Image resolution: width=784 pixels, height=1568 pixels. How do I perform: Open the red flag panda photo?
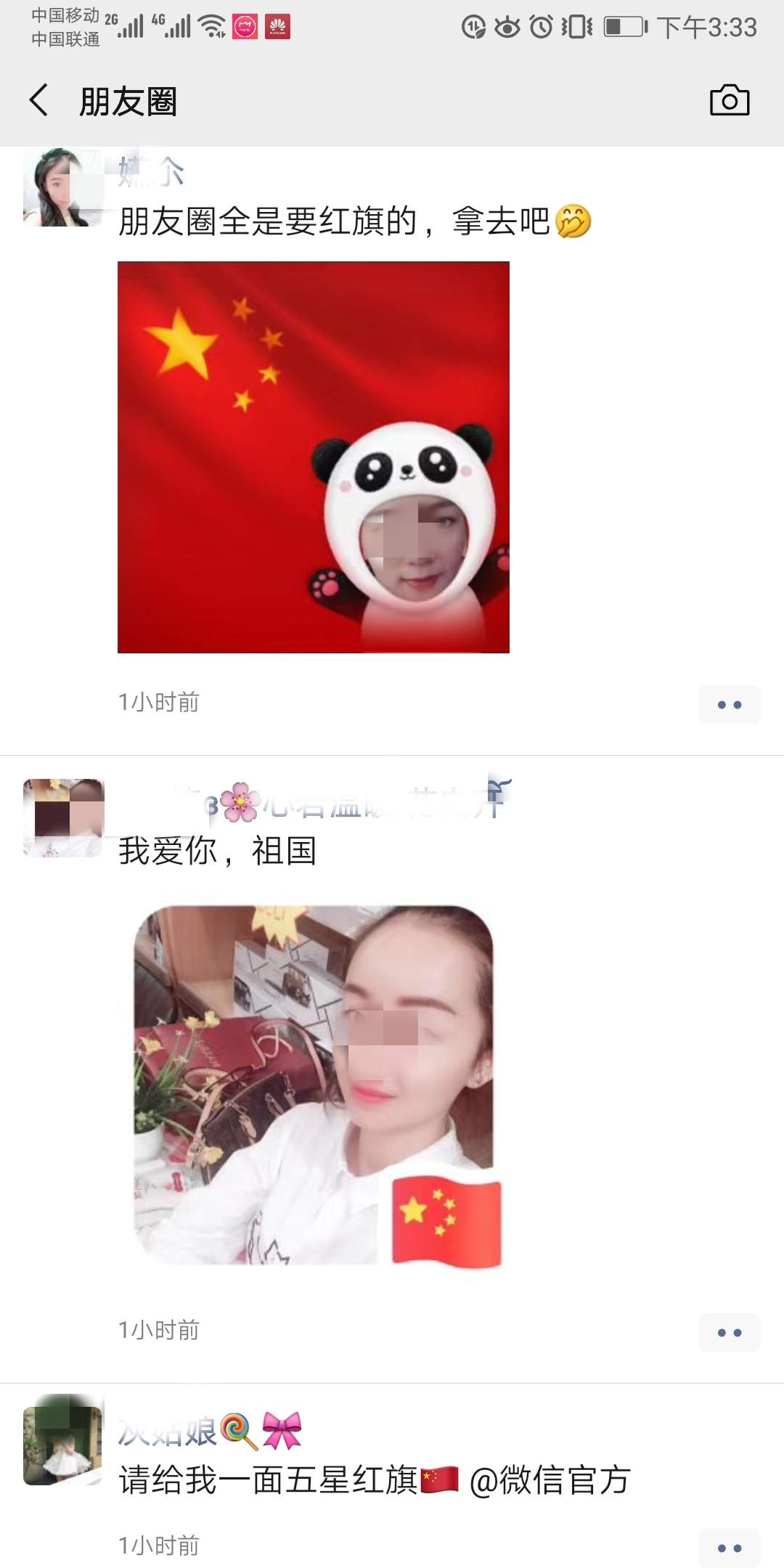click(x=314, y=457)
